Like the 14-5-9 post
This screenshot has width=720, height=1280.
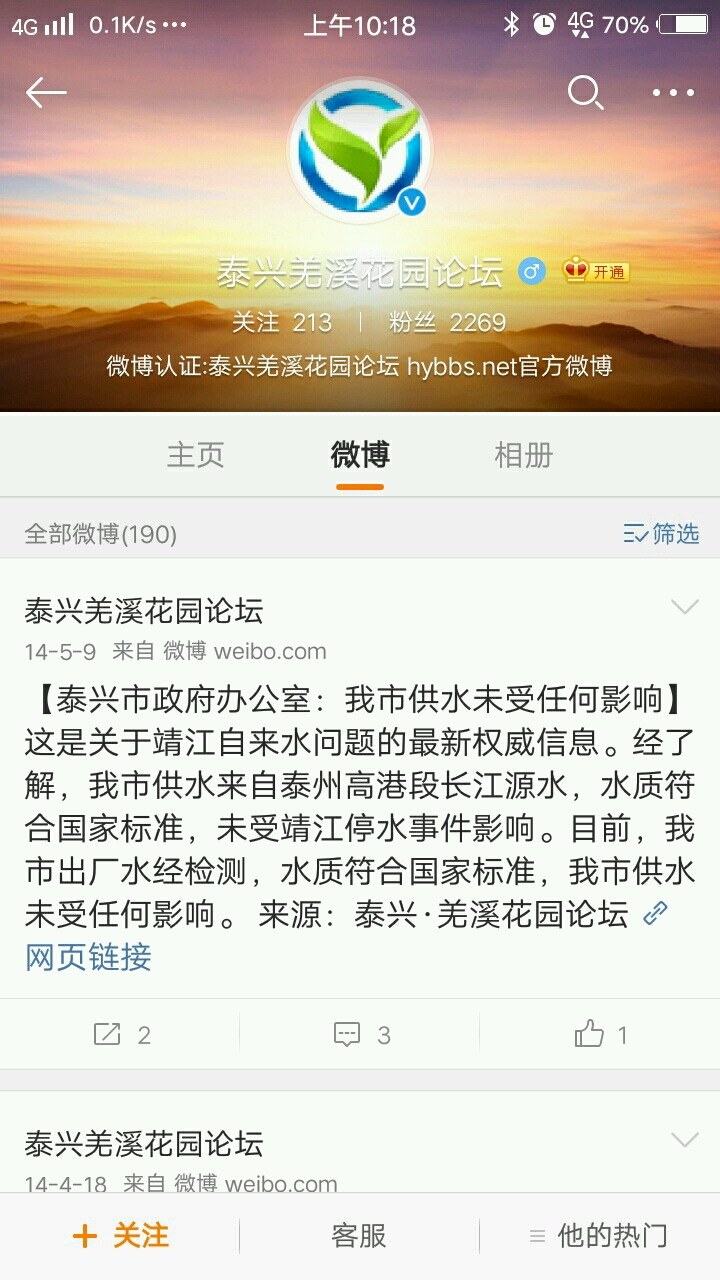[600, 1035]
